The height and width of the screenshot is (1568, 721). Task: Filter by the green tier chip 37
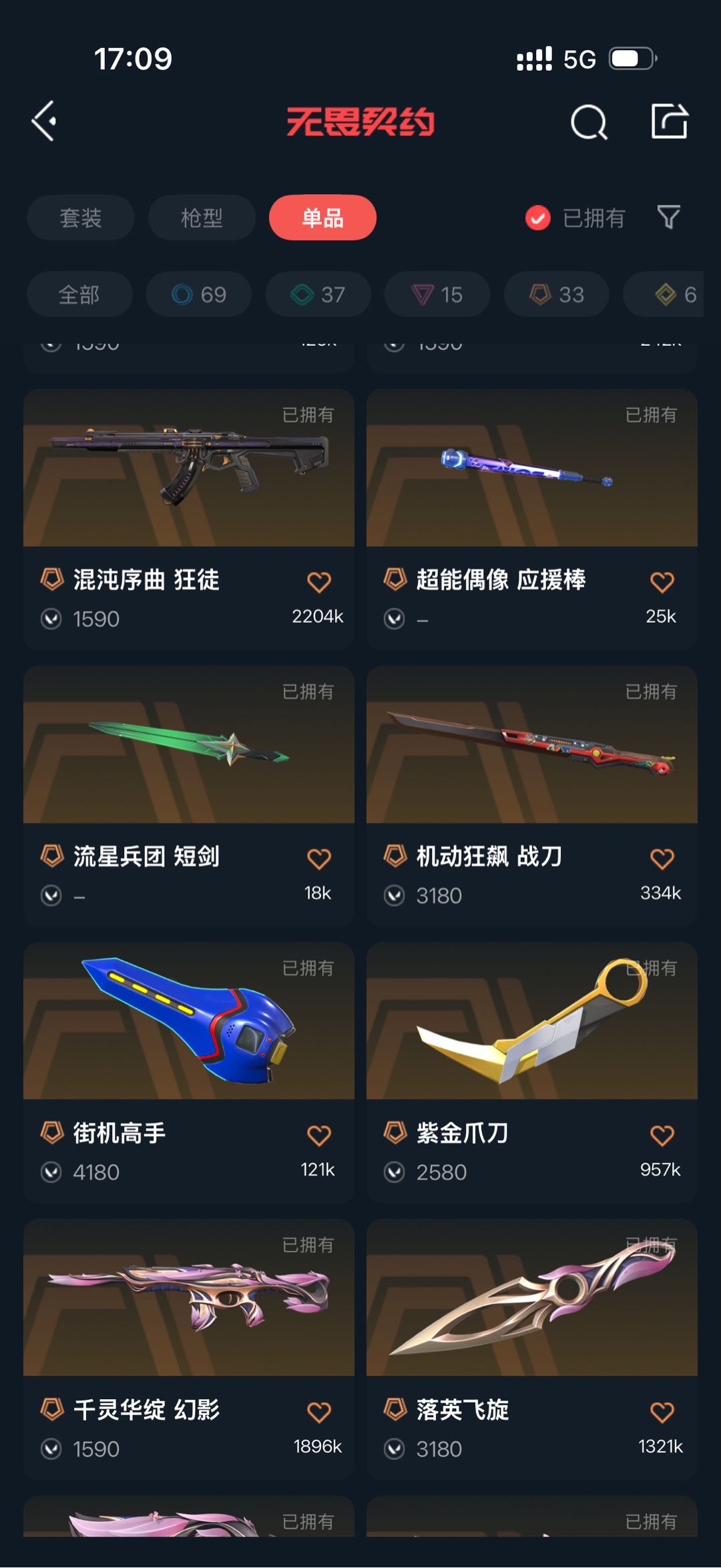pos(318,294)
